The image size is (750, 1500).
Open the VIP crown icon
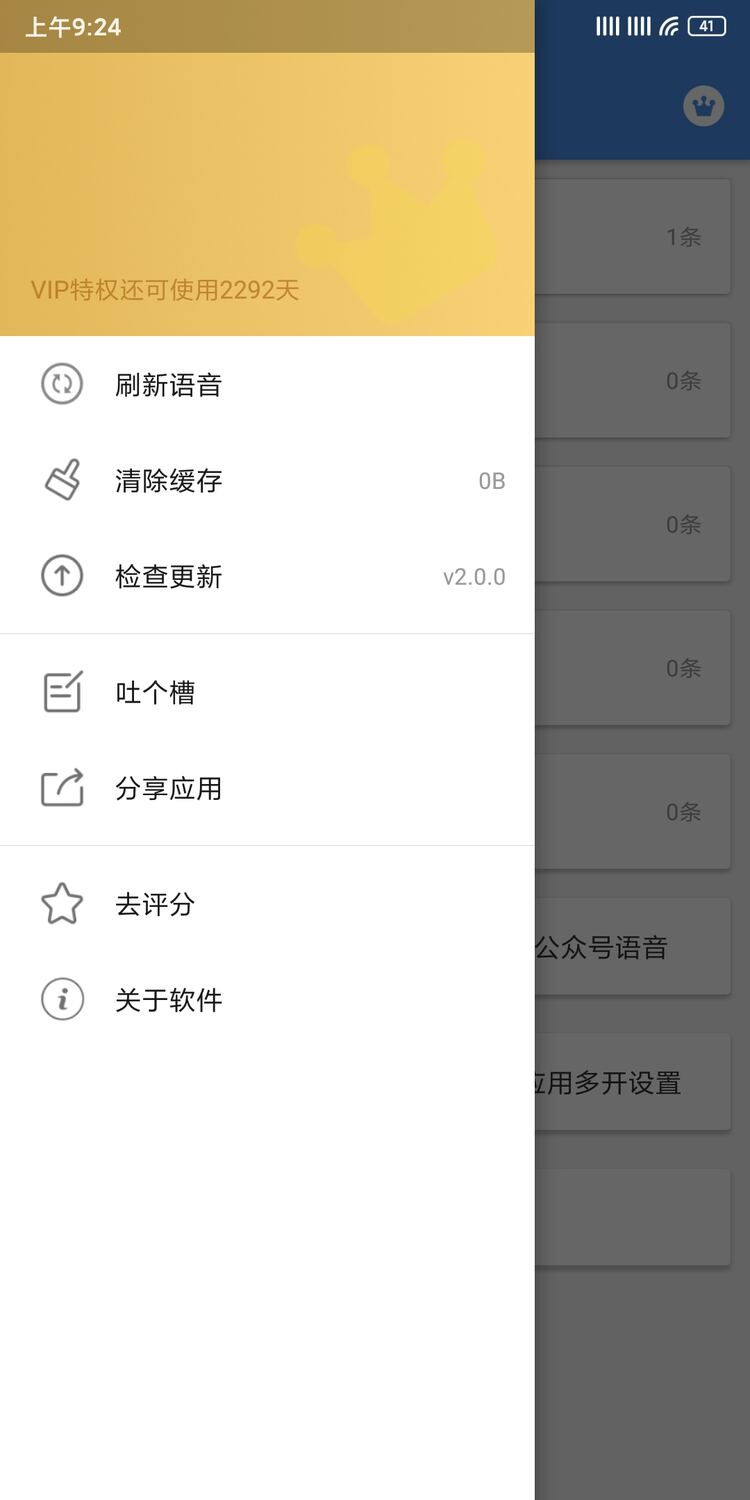pos(704,106)
